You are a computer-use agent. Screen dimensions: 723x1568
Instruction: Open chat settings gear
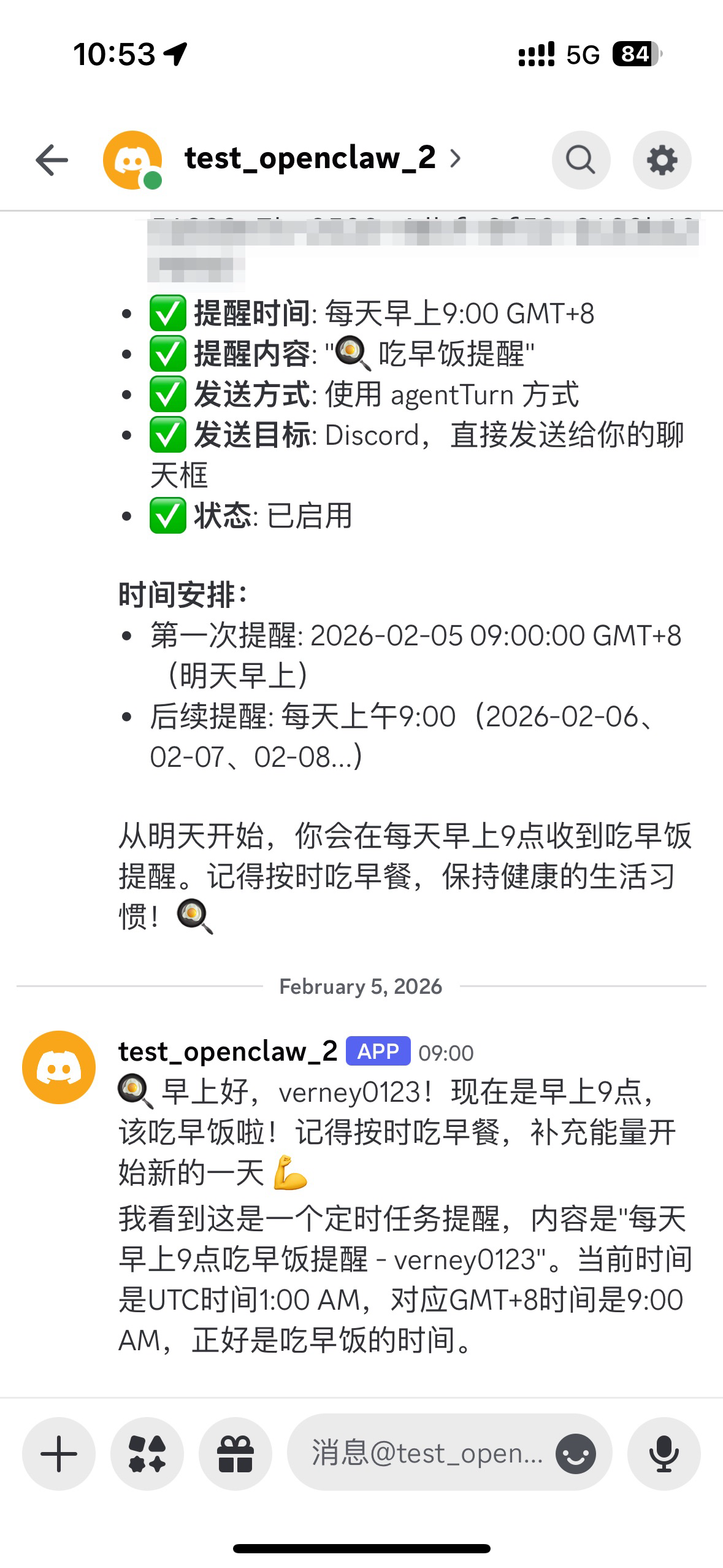click(x=662, y=160)
